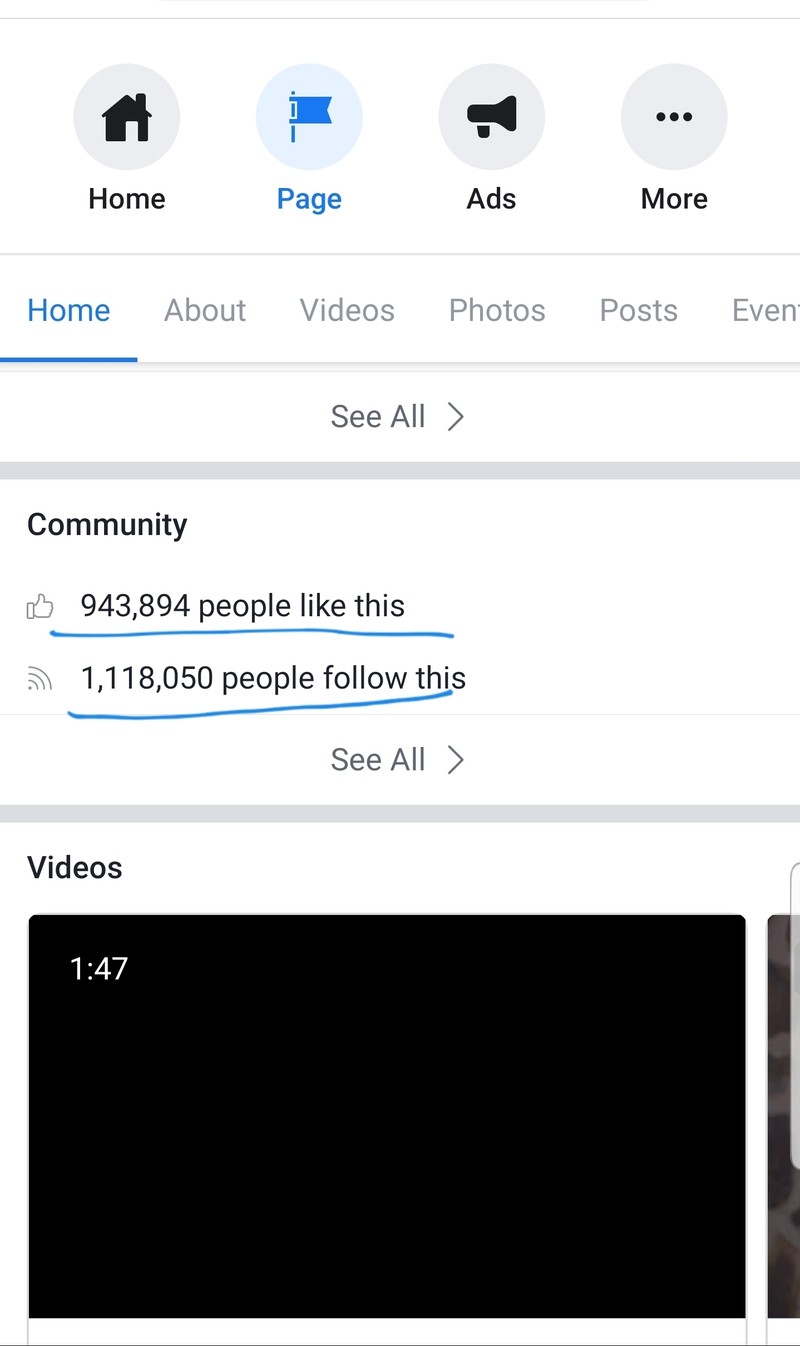Switch to the Photos tab
The height and width of the screenshot is (1346, 800).
[x=497, y=311]
